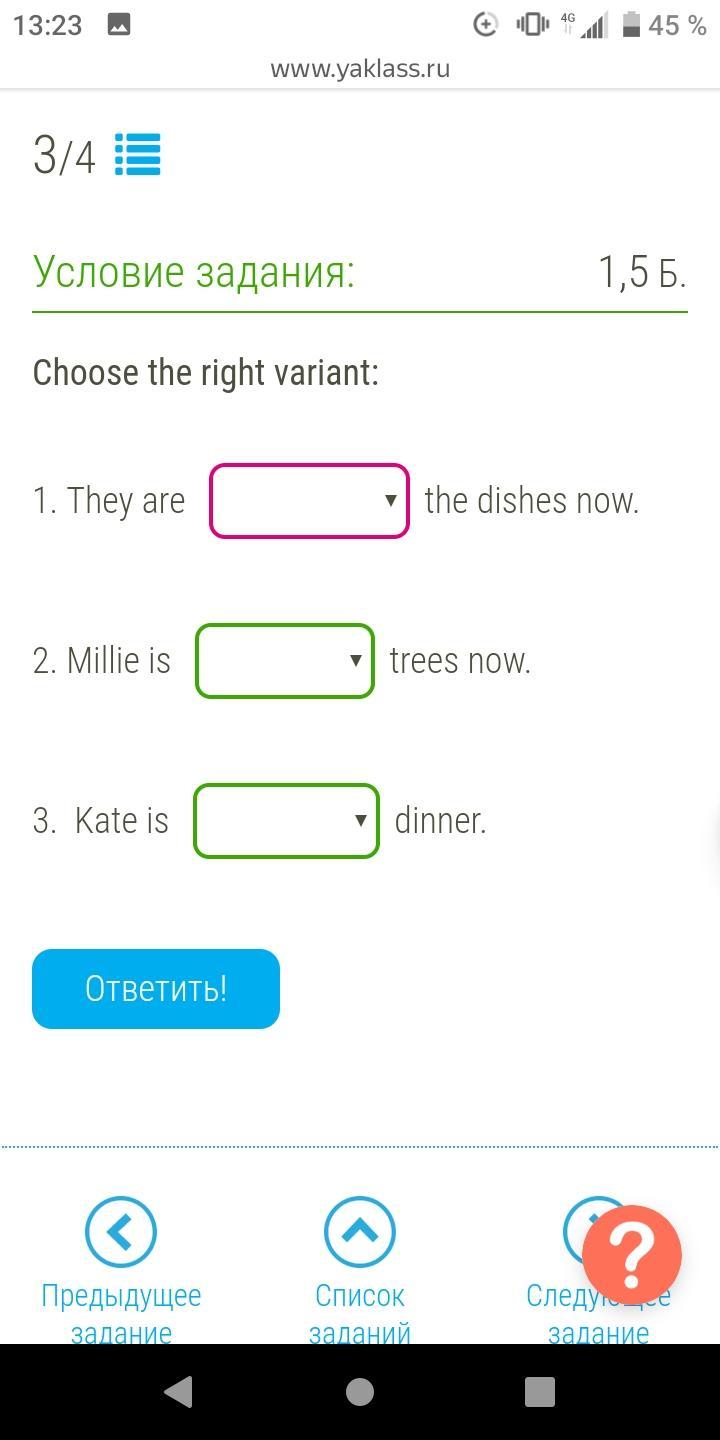Tap the system back button
Viewport: 720px width, 1440px height.
point(178,1392)
